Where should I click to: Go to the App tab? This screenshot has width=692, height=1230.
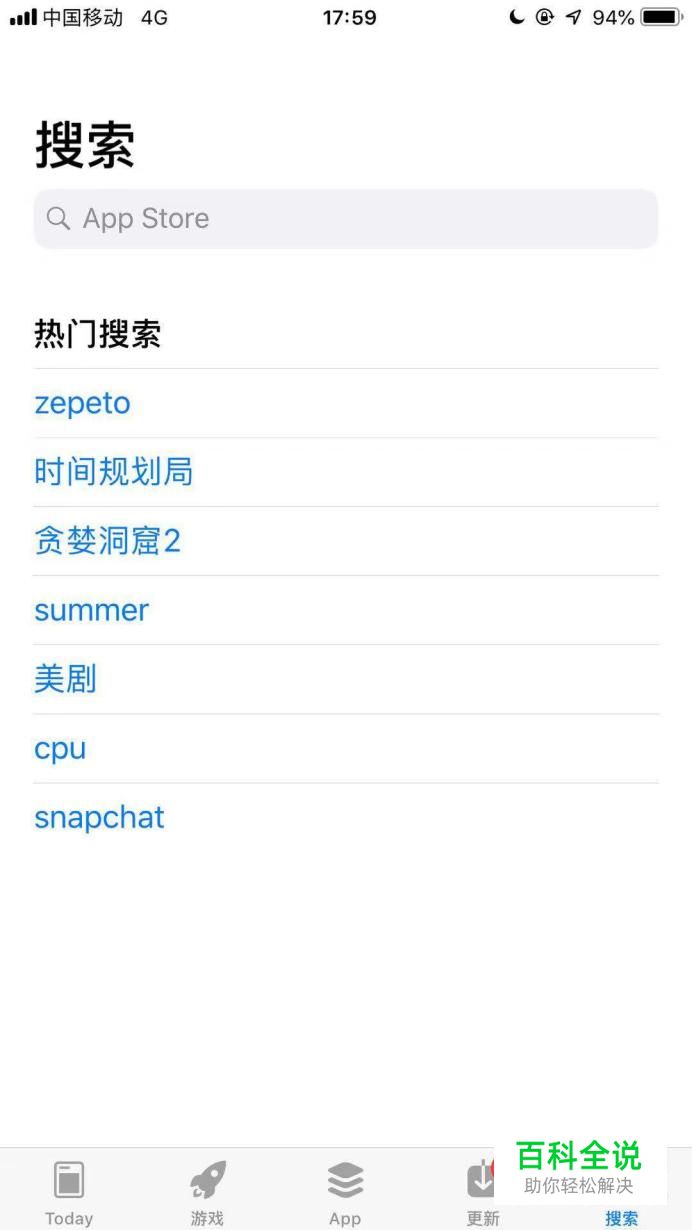[345, 1191]
